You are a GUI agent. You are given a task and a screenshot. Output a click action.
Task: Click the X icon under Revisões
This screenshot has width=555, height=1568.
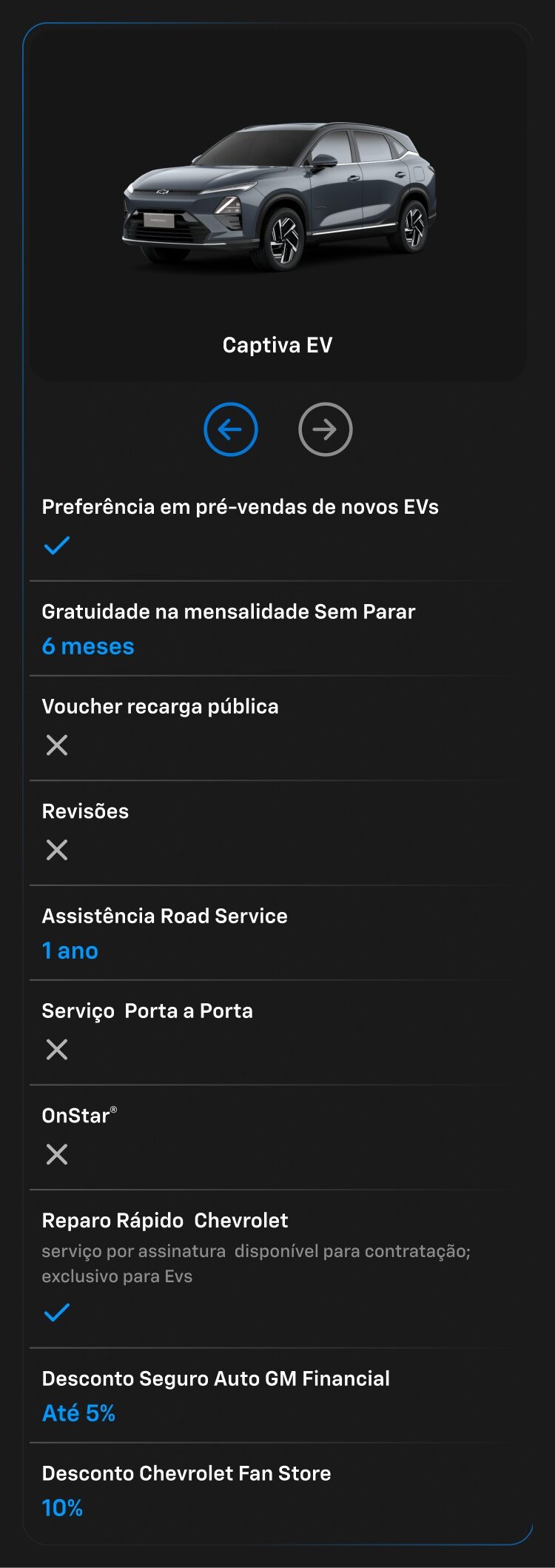[x=55, y=850]
